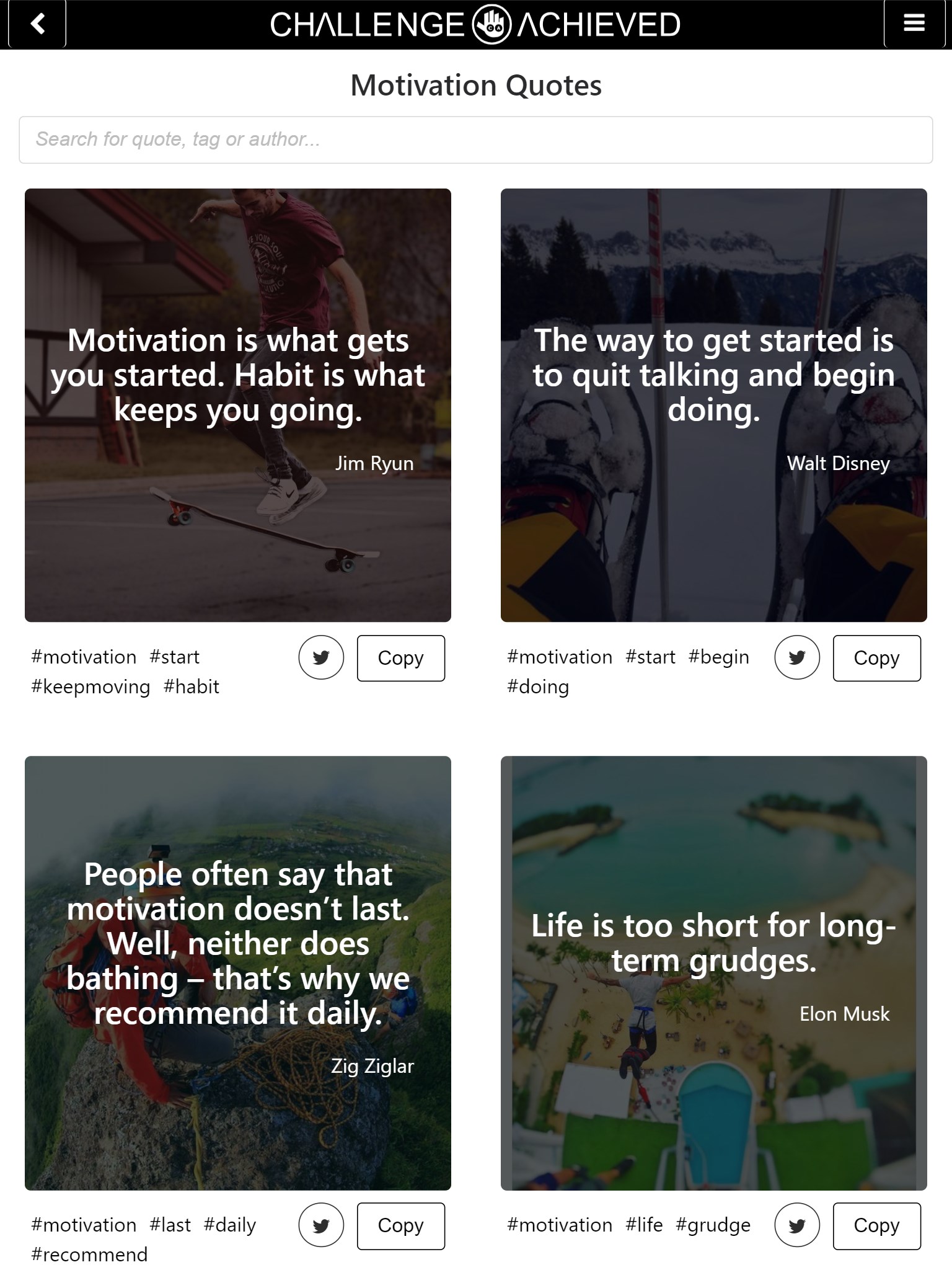Tweet the Jim Ryun quote
The width and height of the screenshot is (952, 1270).
(321, 657)
